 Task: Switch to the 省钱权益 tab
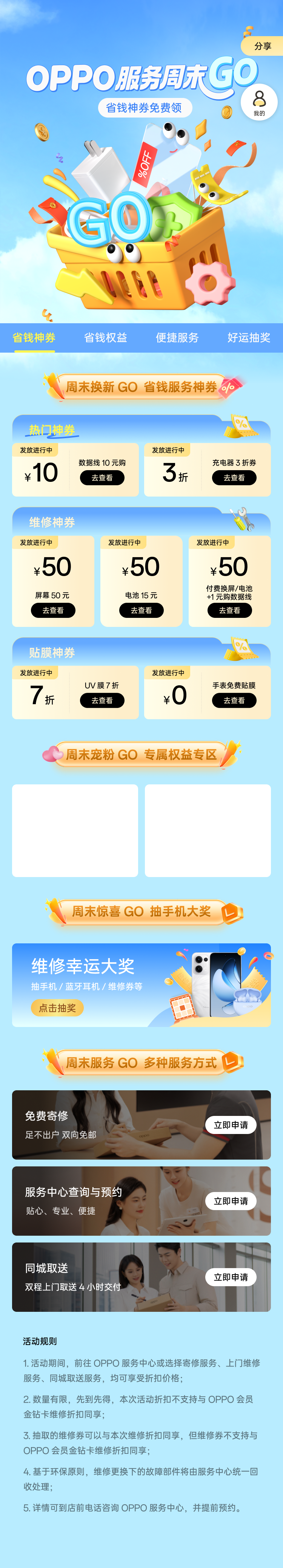106,338
